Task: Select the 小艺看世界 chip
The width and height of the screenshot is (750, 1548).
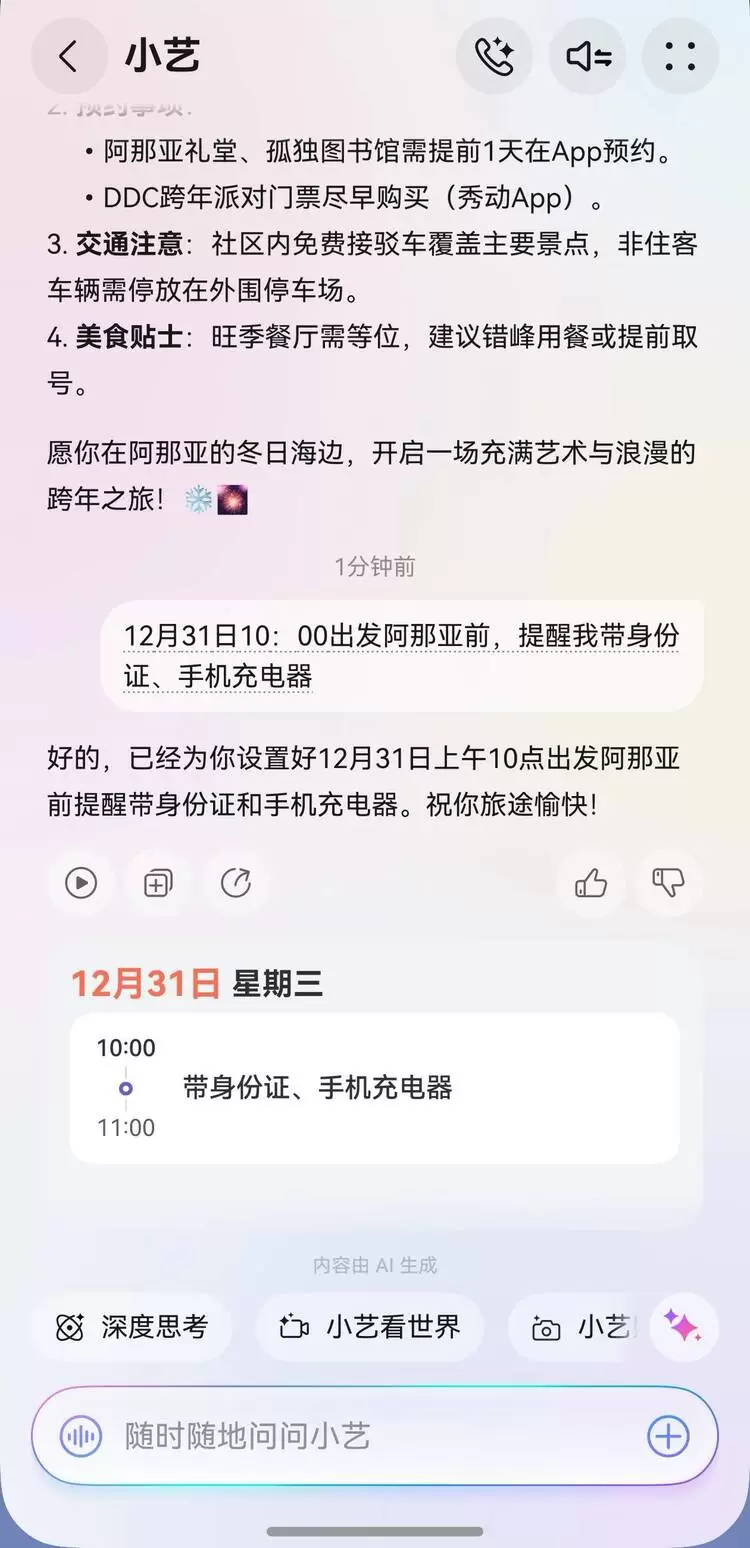Action: [370, 1327]
